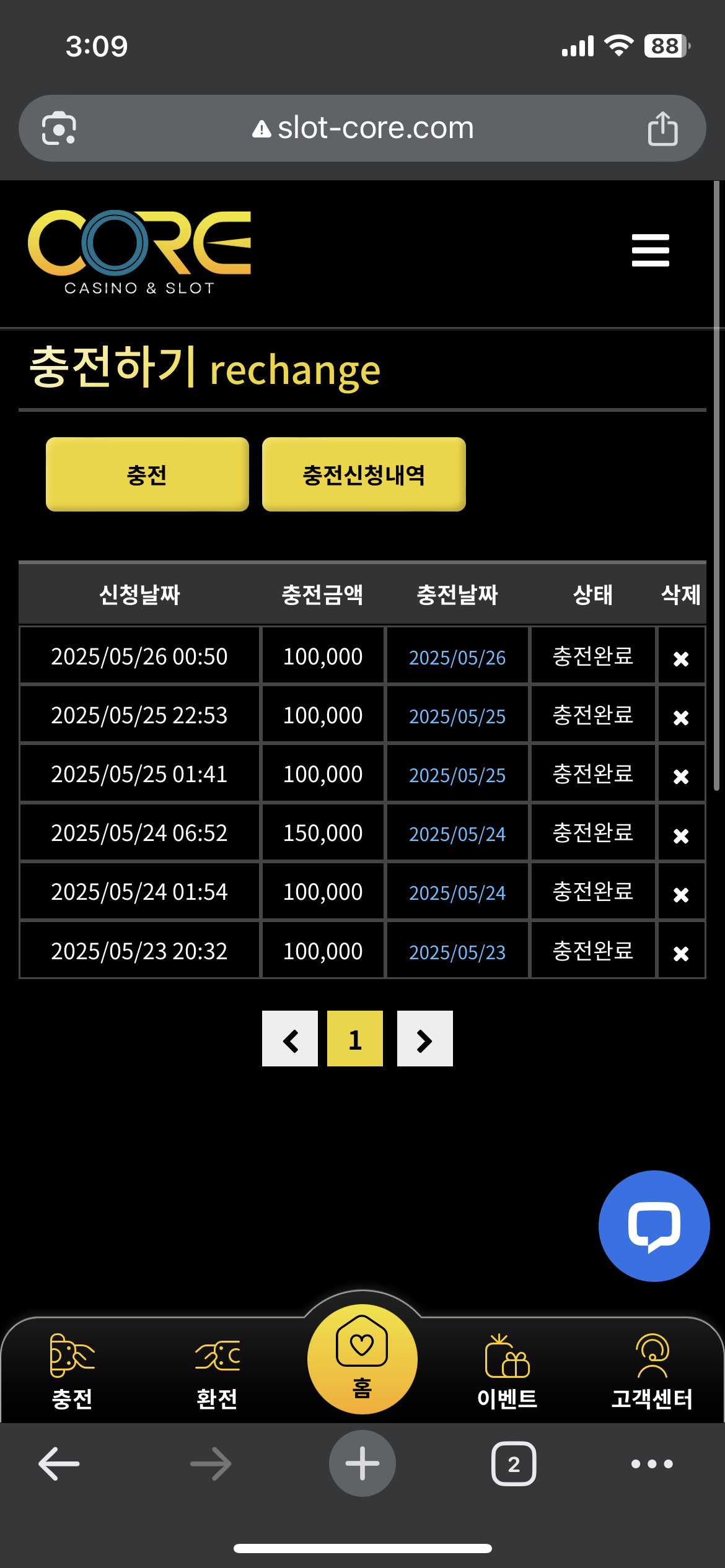Image resolution: width=725 pixels, height=1568 pixels.
Task: Select page 1 in pagination
Action: (x=355, y=1039)
